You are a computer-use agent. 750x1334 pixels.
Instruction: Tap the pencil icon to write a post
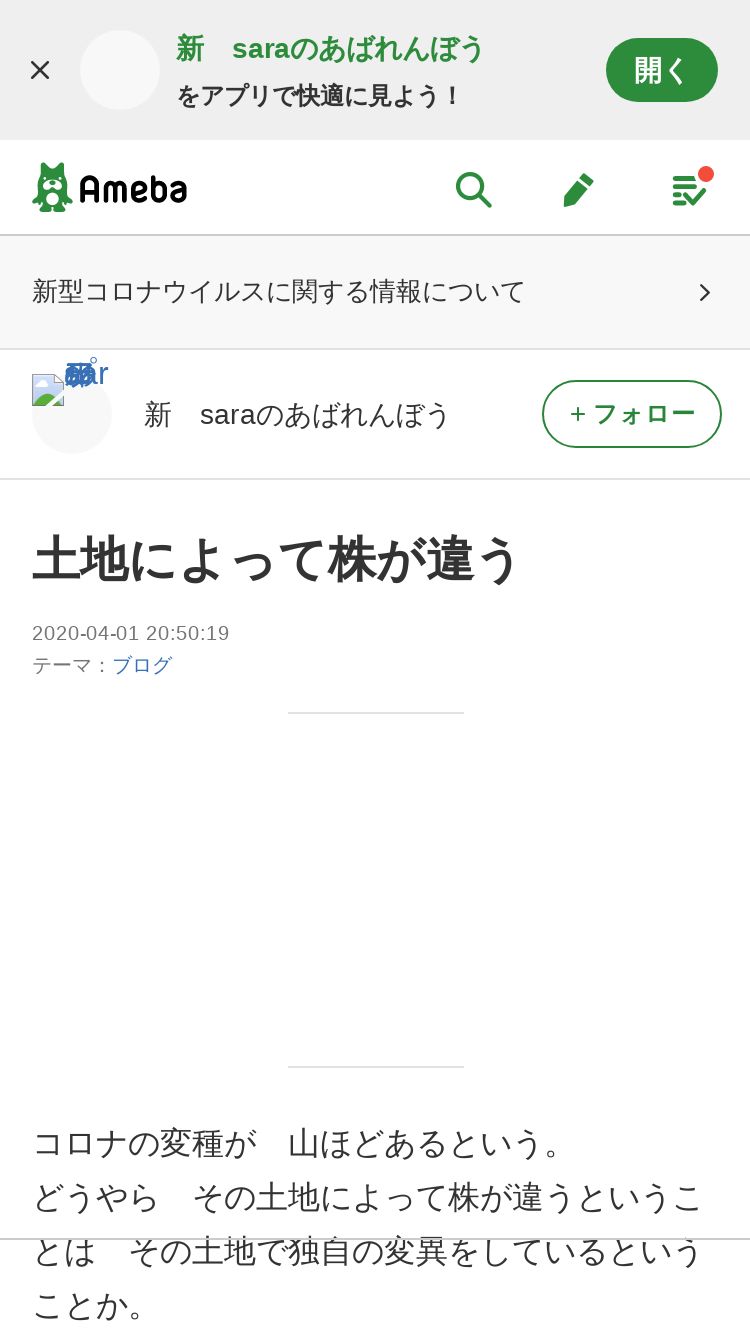(x=578, y=189)
